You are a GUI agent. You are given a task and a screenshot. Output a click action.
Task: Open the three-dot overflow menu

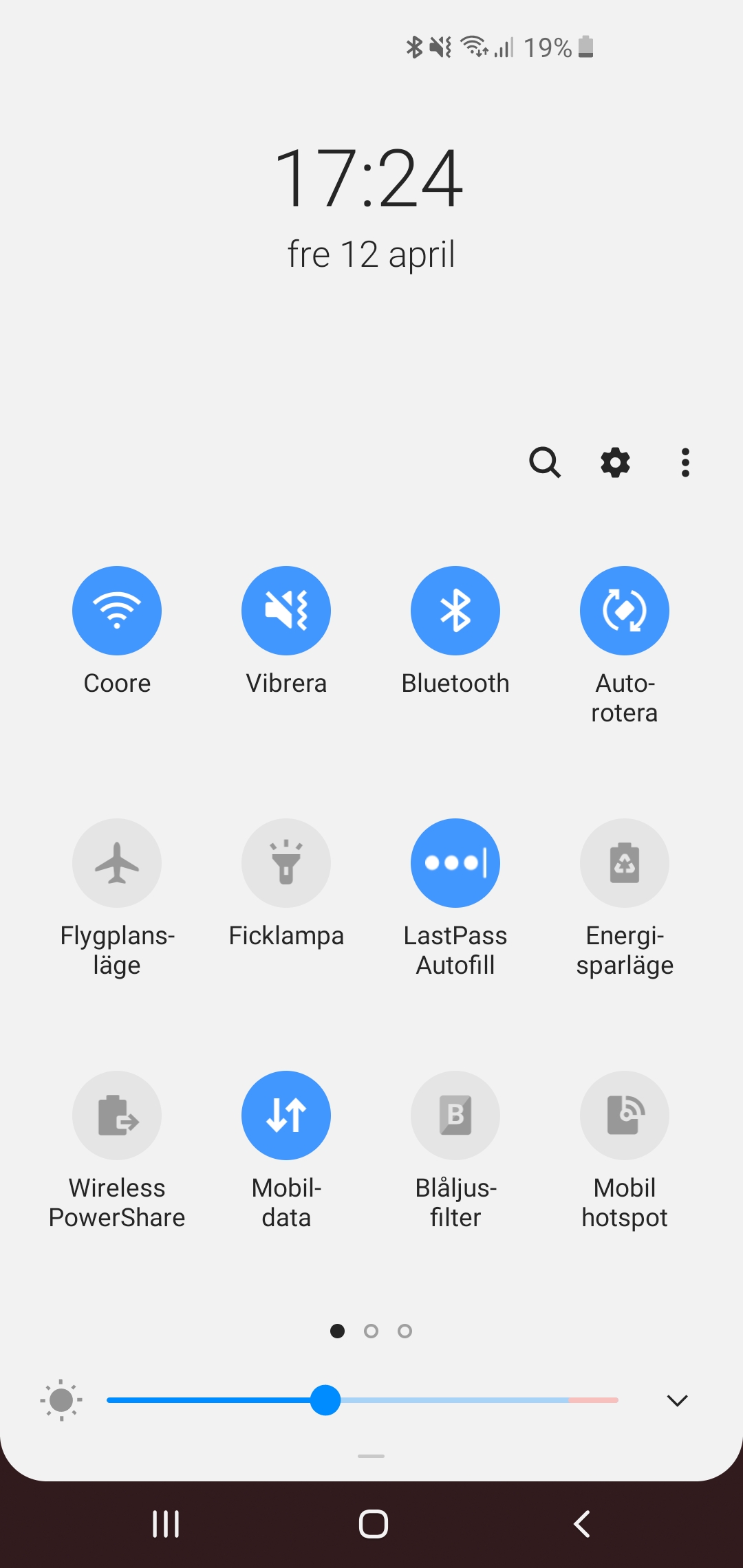pos(685,462)
